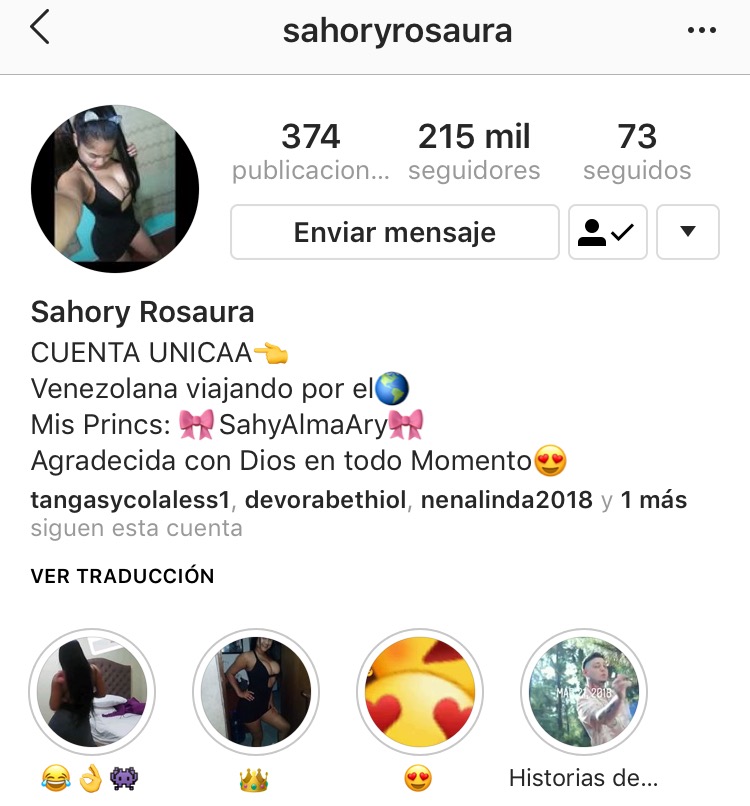Open the tangasycolaless1 follower link
This screenshot has width=750, height=806.
(130, 499)
